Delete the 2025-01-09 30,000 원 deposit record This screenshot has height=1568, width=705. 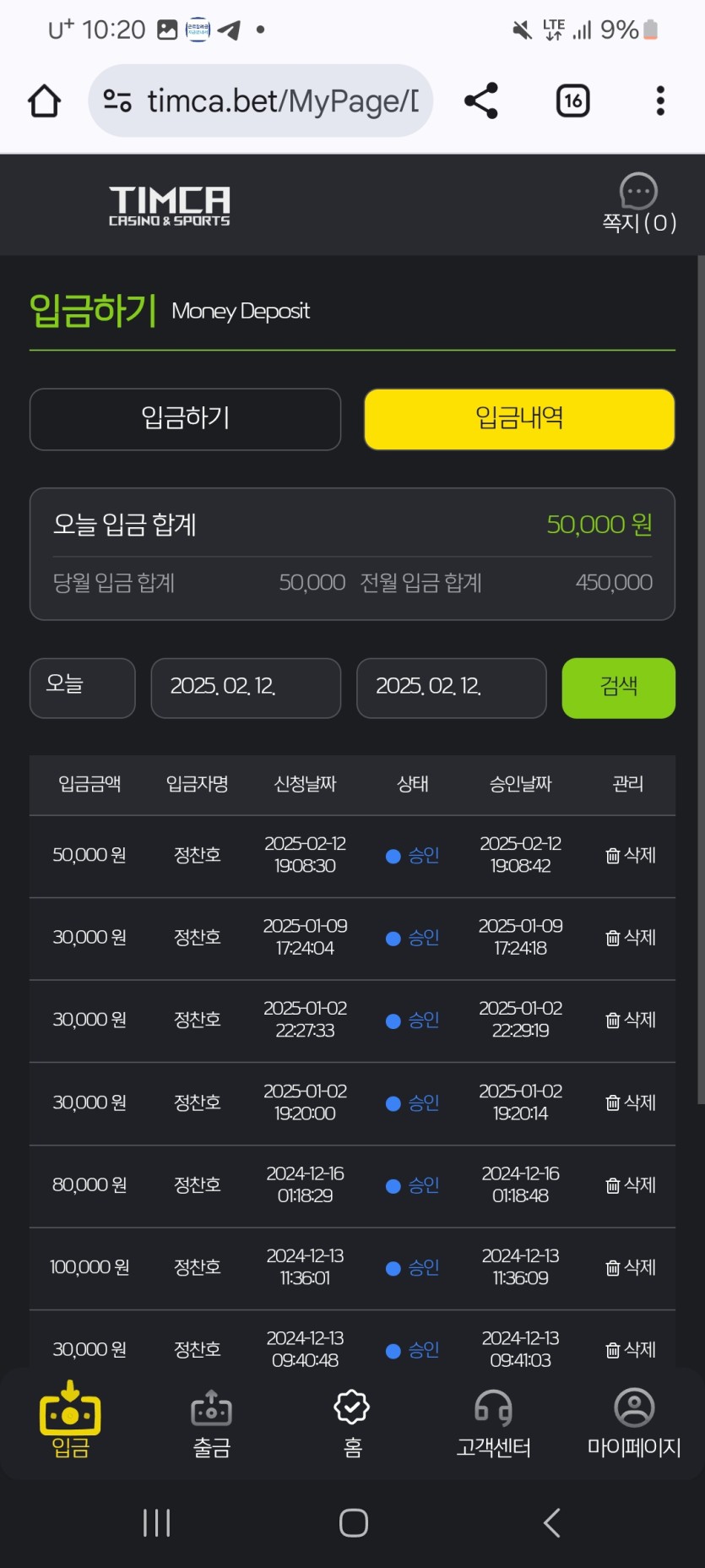(x=631, y=938)
